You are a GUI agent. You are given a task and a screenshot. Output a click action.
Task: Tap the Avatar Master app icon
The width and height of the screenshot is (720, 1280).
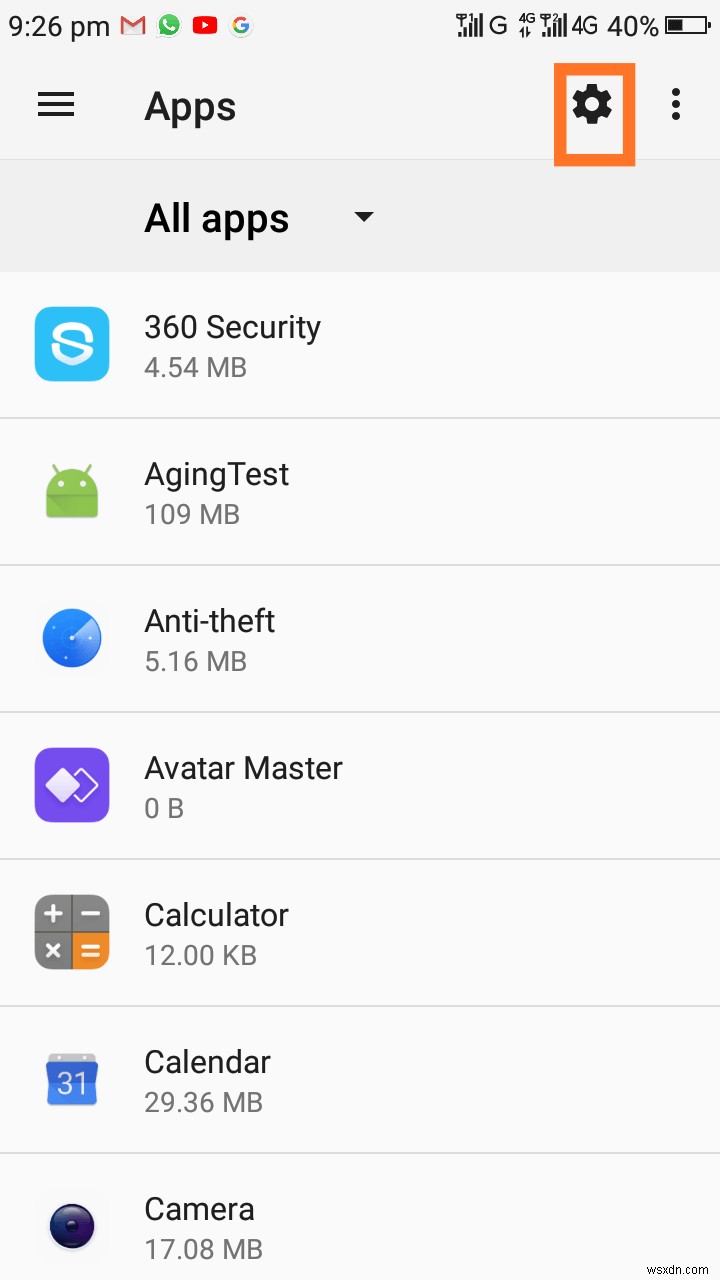tap(72, 785)
